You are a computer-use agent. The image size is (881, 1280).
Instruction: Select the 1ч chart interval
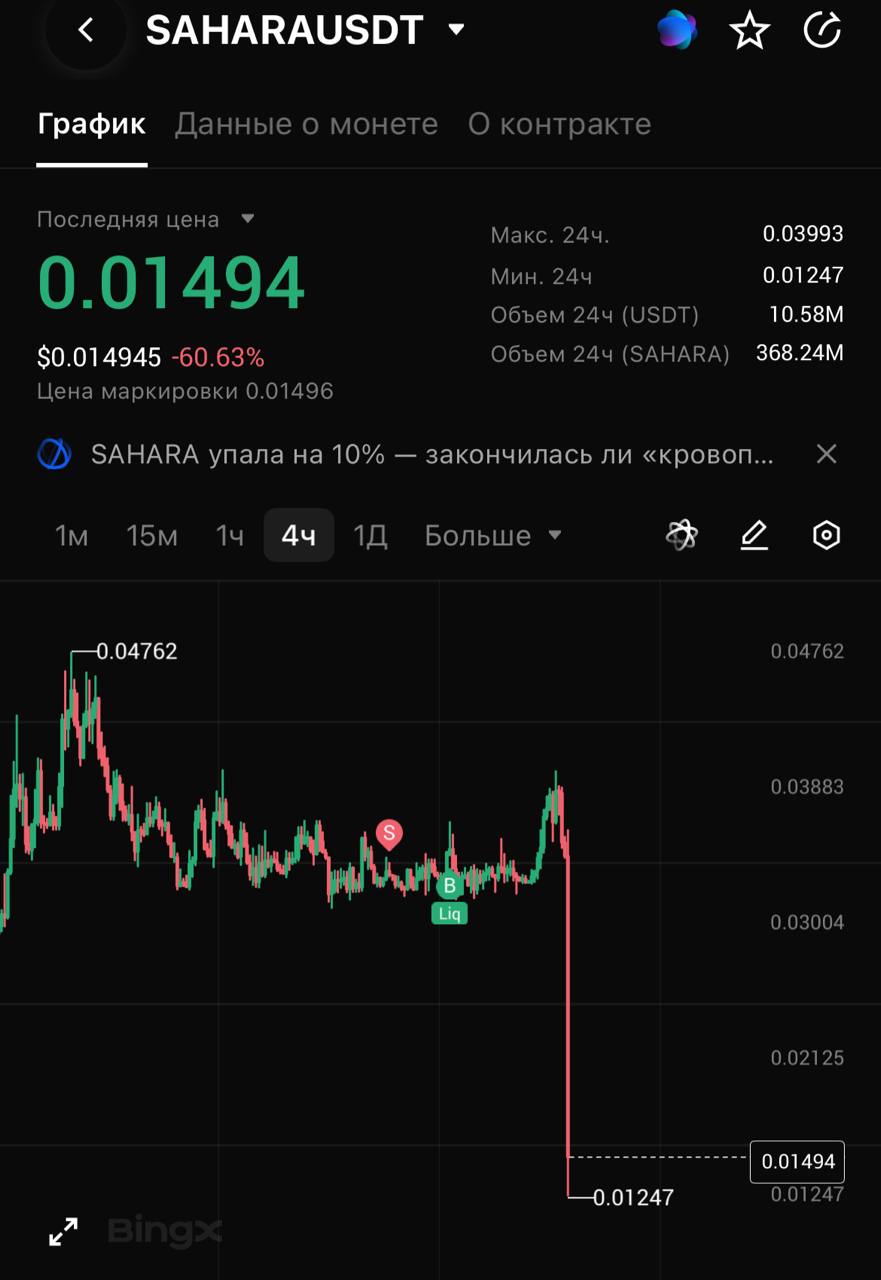tap(230, 536)
